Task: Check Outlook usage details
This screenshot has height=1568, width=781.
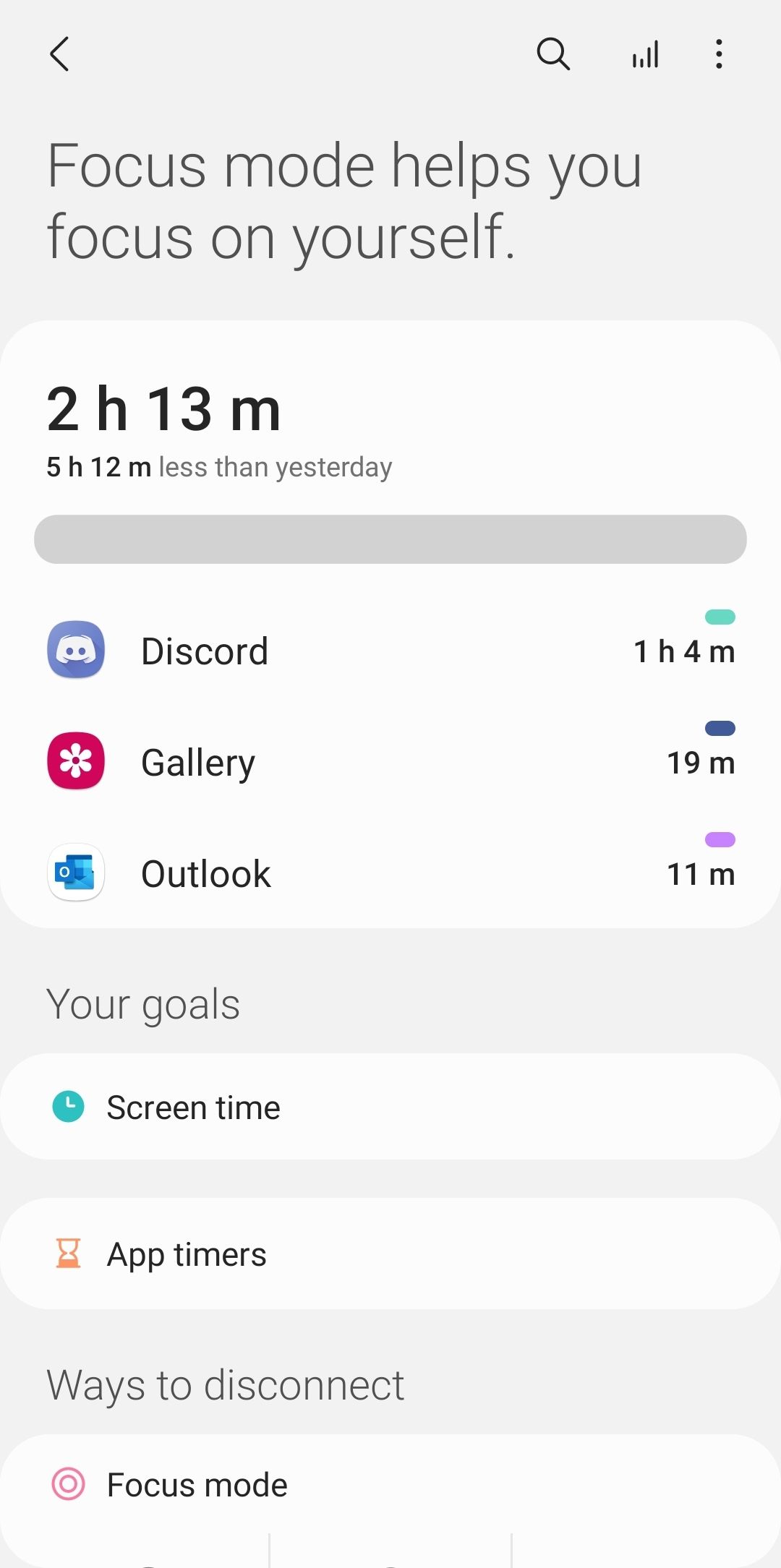Action: click(x=390, y=873)
